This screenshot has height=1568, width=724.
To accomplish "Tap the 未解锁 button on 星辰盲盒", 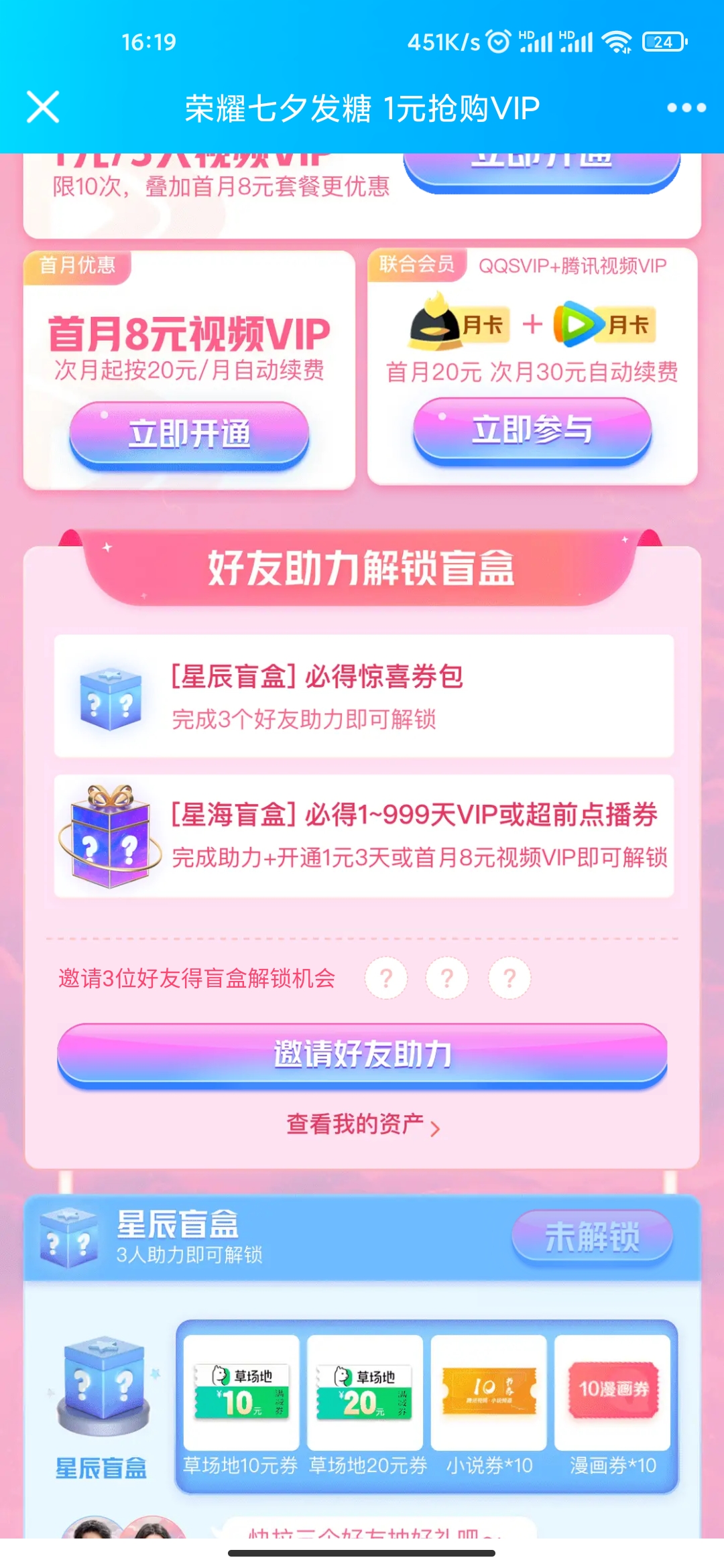I will 592,1236.
